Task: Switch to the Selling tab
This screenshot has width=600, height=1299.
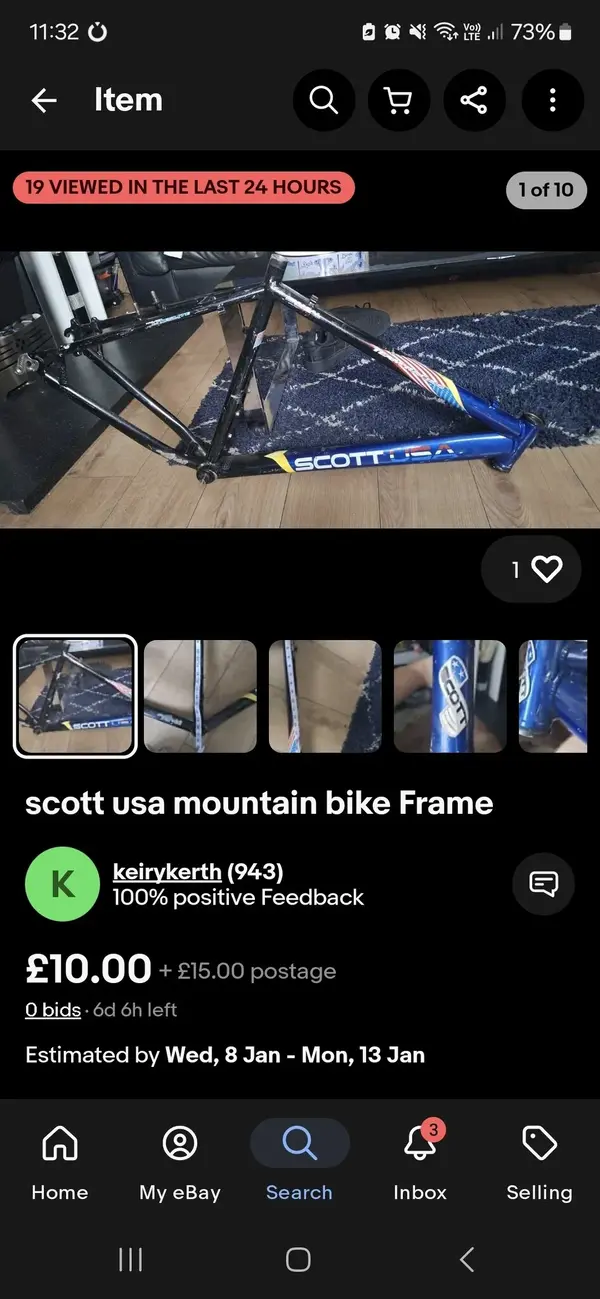Action: coord(539,1161)
